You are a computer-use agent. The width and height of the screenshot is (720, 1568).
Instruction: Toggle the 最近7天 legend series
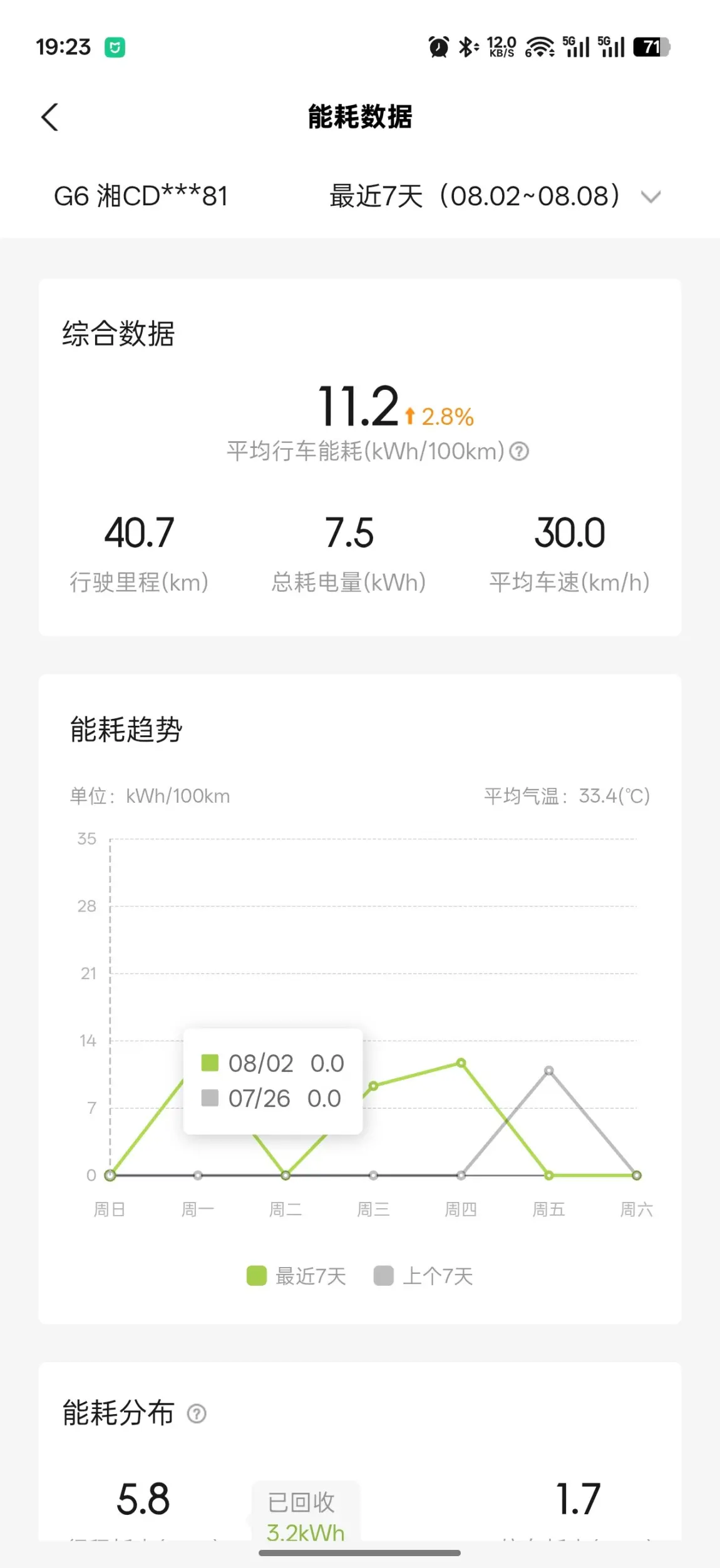pos(297,1276)
